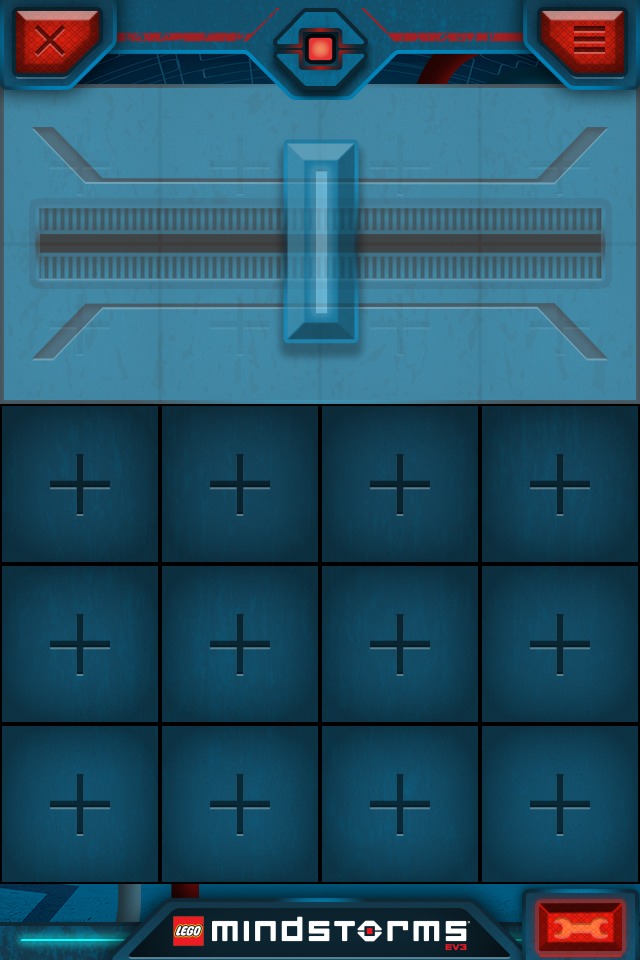Screen dimensions: 640x960
Task: Select the bottom-left empty plus slot
Action: pos(80,804)
